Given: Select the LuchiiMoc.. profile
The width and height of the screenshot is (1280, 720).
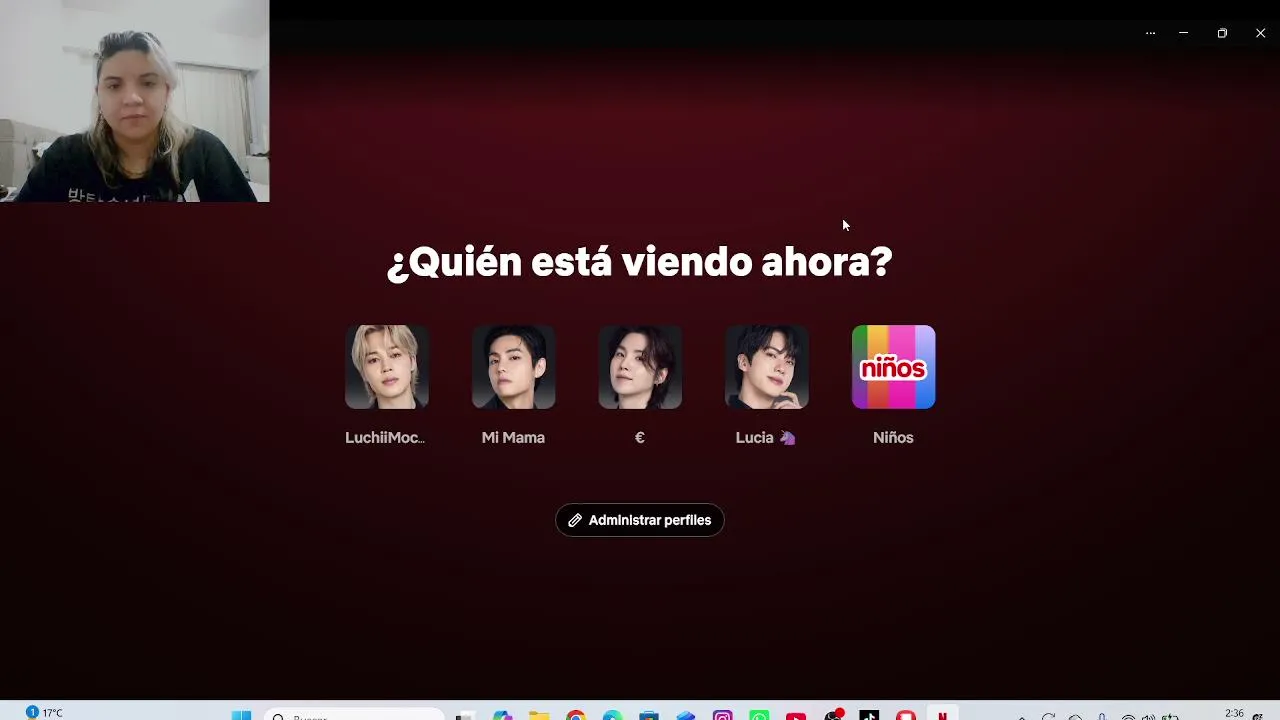Looking at the screenshot, I should click(387, 367).
